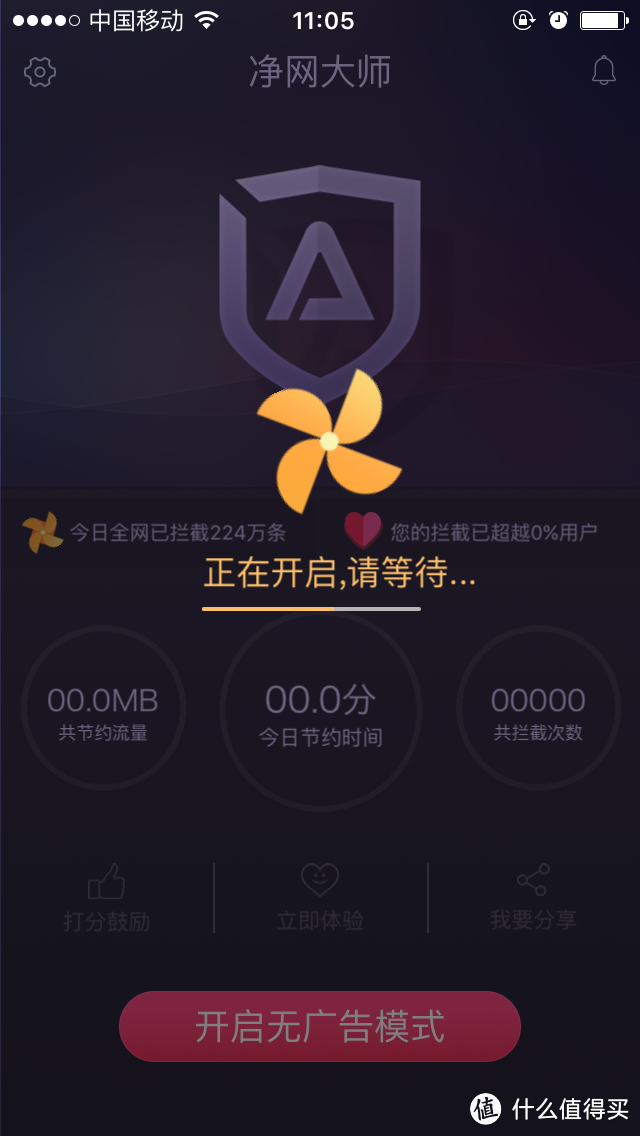This screenshot has width=640, height=1136.
Task: Open the notifications bell
Action: click(603, 71)
